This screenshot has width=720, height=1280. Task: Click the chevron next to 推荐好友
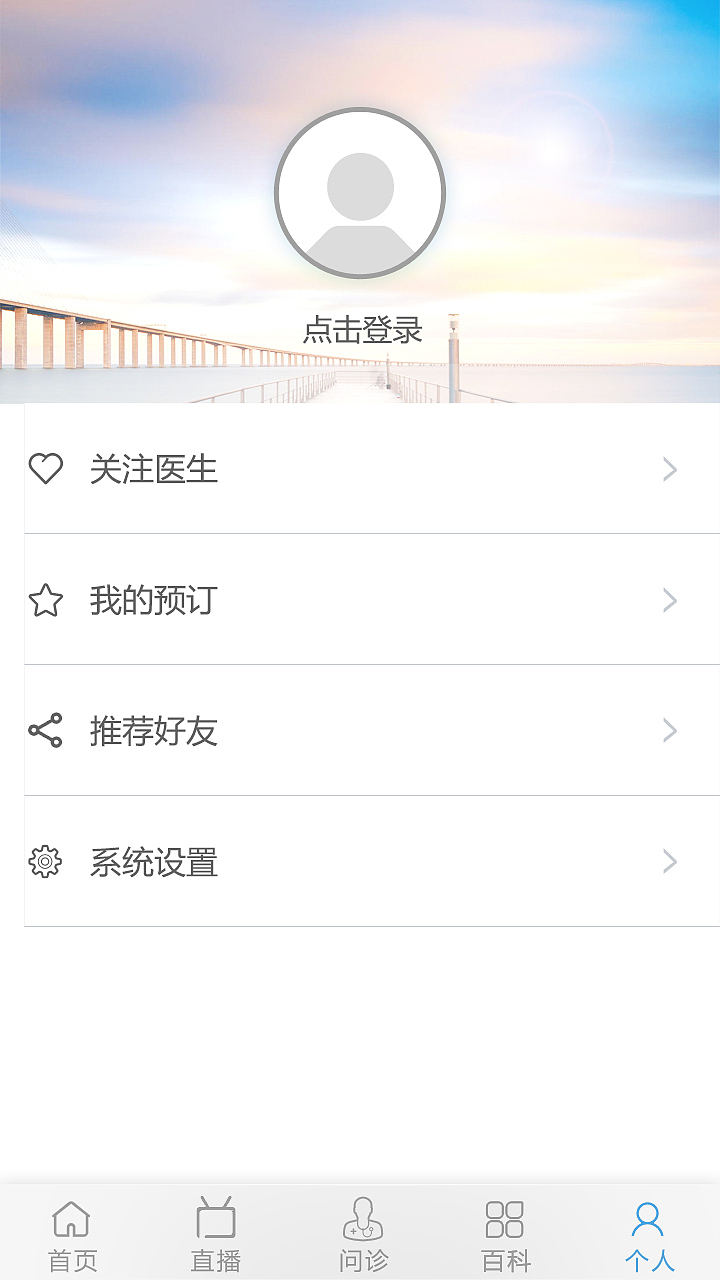pos(669,731)
